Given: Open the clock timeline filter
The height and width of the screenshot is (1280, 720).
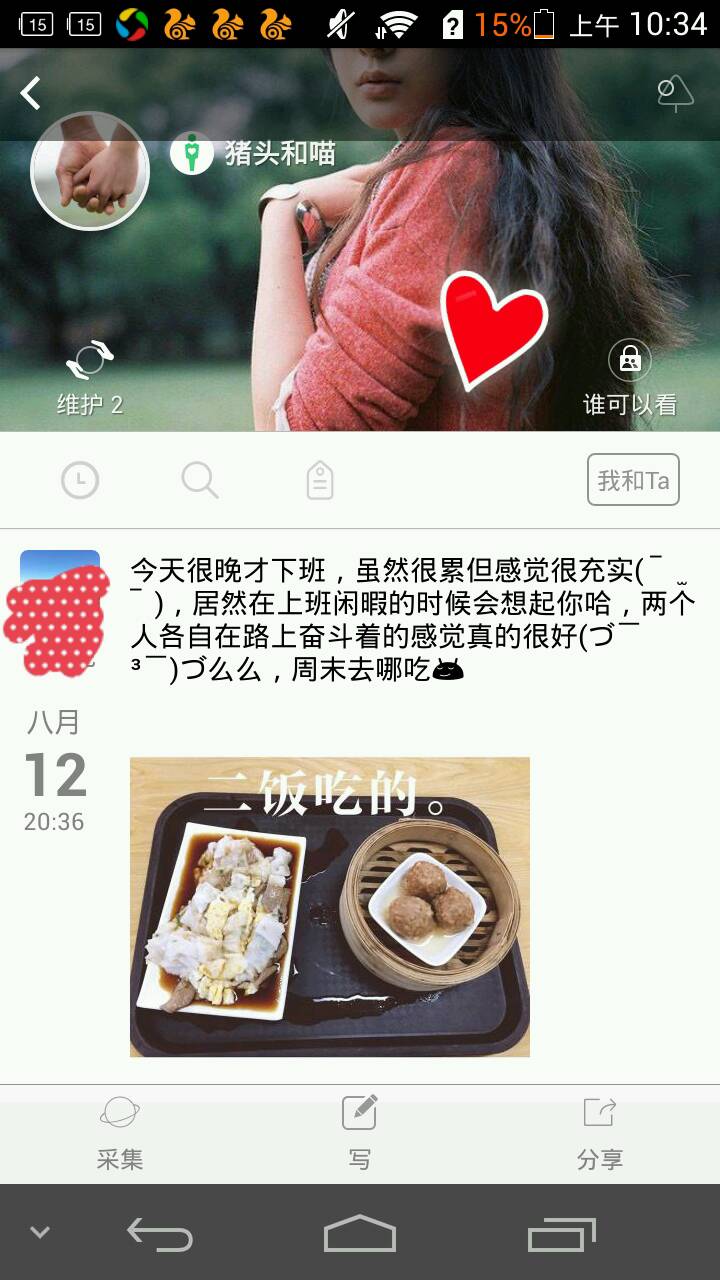Looking at the screenshot, I should point(80,481).
